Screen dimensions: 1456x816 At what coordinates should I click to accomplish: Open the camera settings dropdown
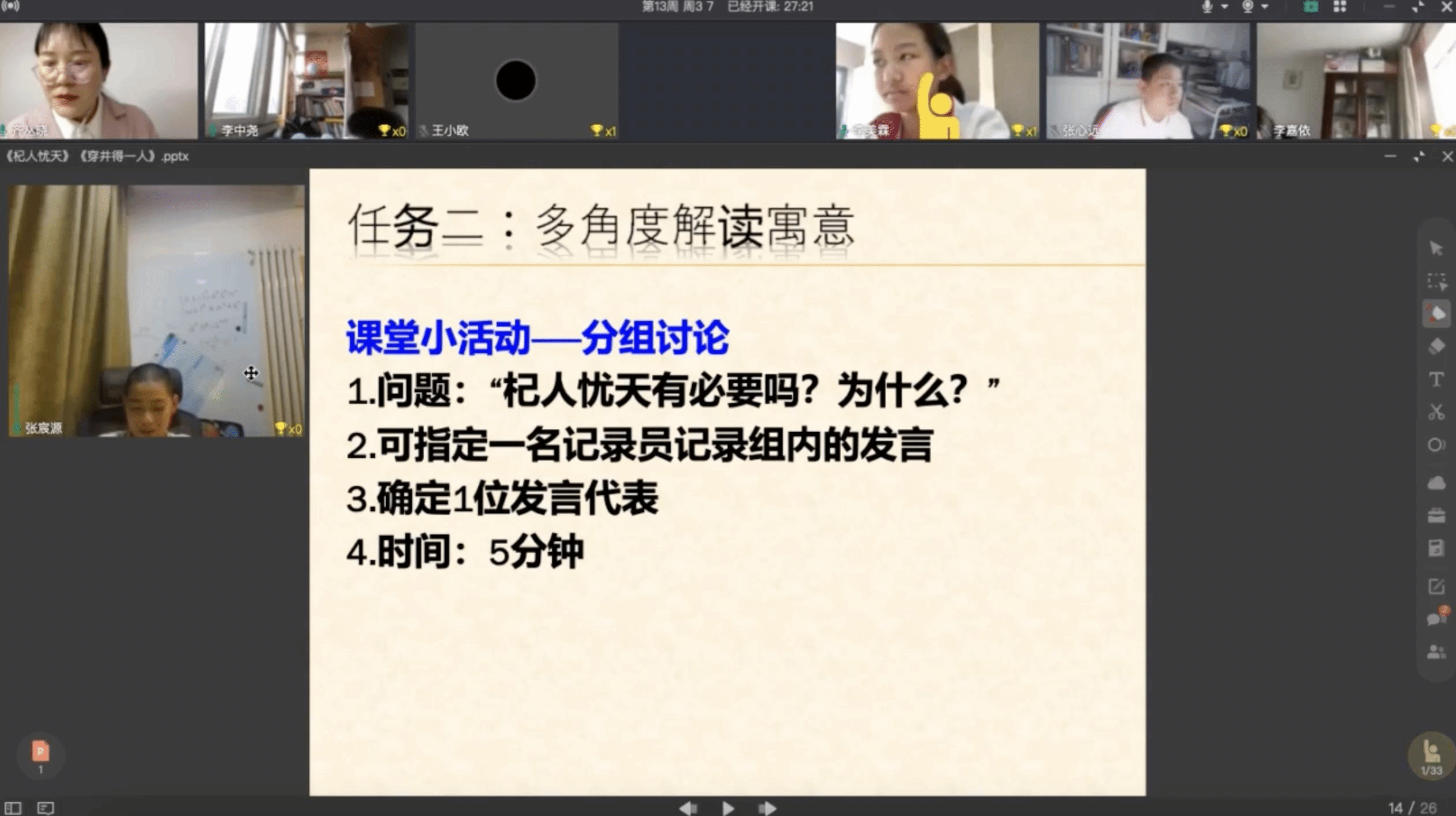click(x=1265, y=7)
